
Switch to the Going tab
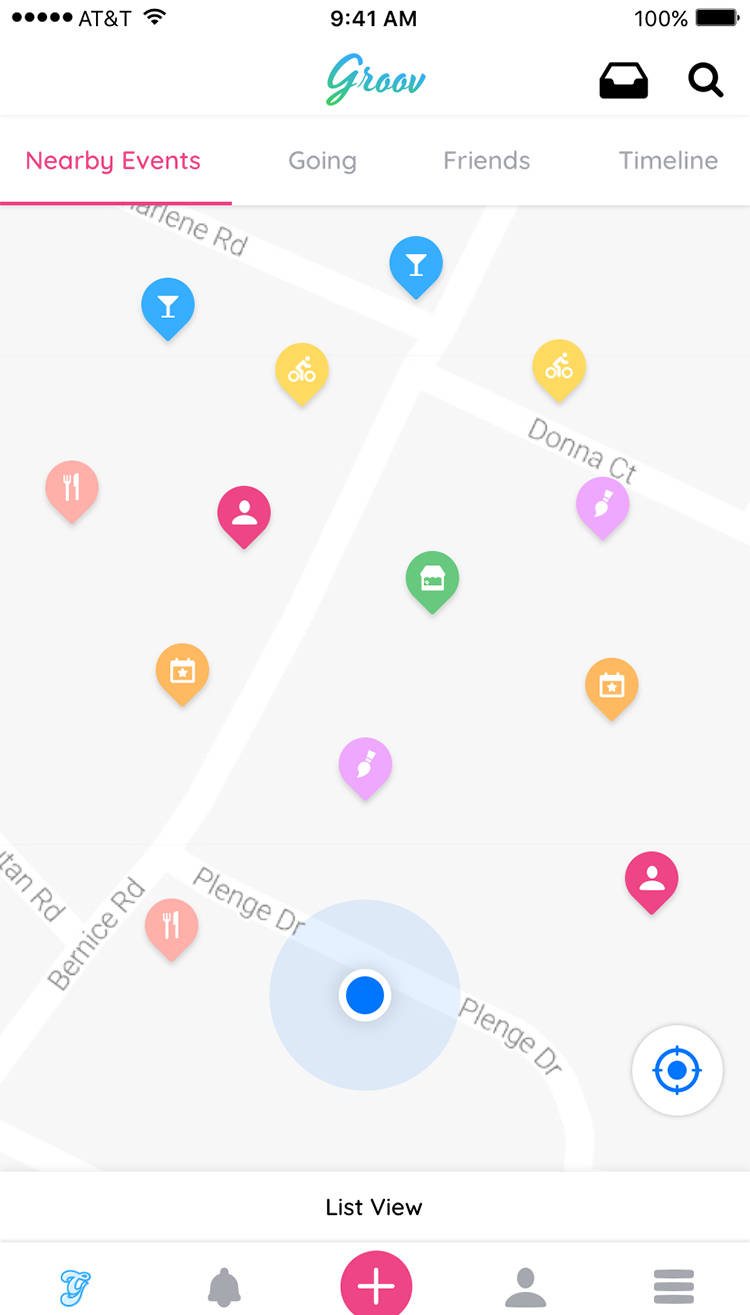coord(322,161)
